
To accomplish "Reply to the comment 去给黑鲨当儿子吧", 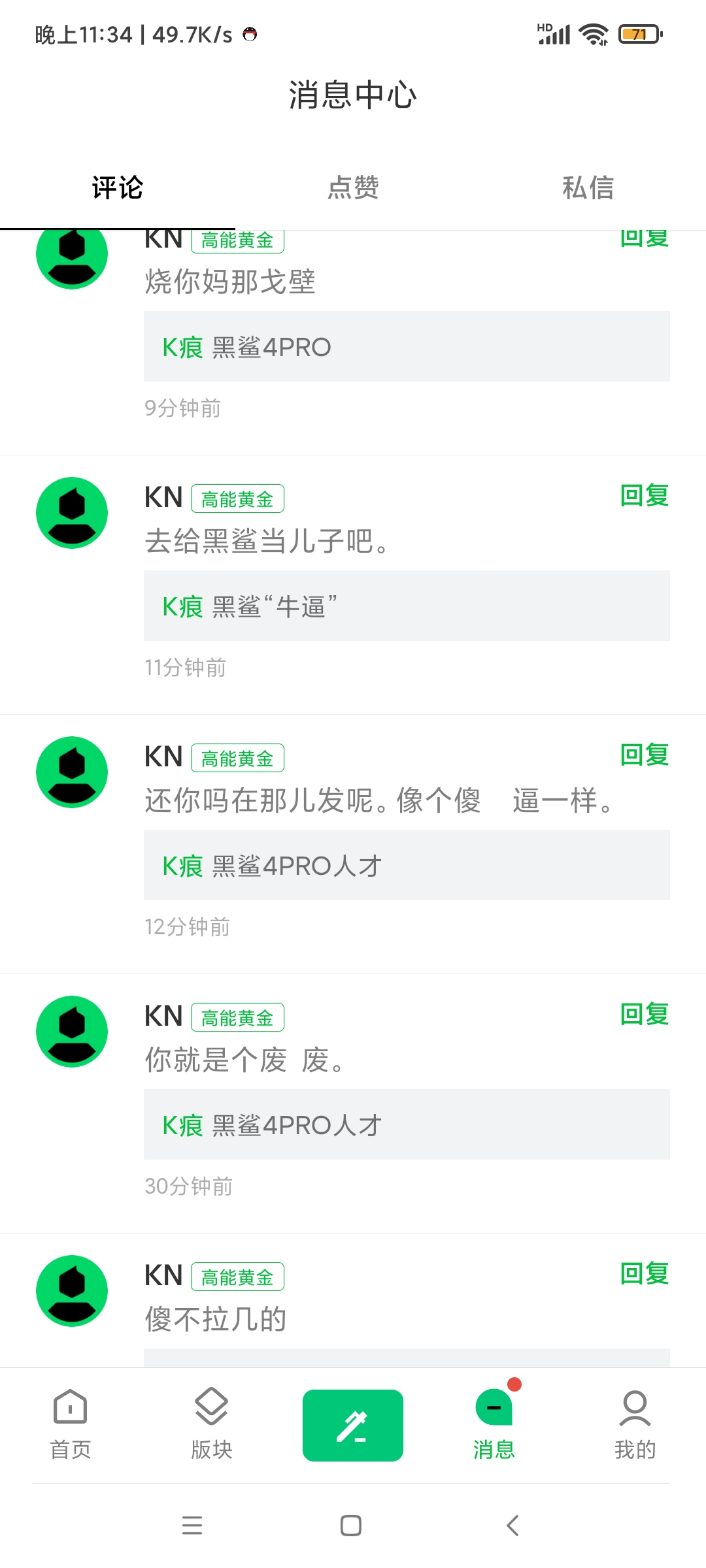I will 645,496.
